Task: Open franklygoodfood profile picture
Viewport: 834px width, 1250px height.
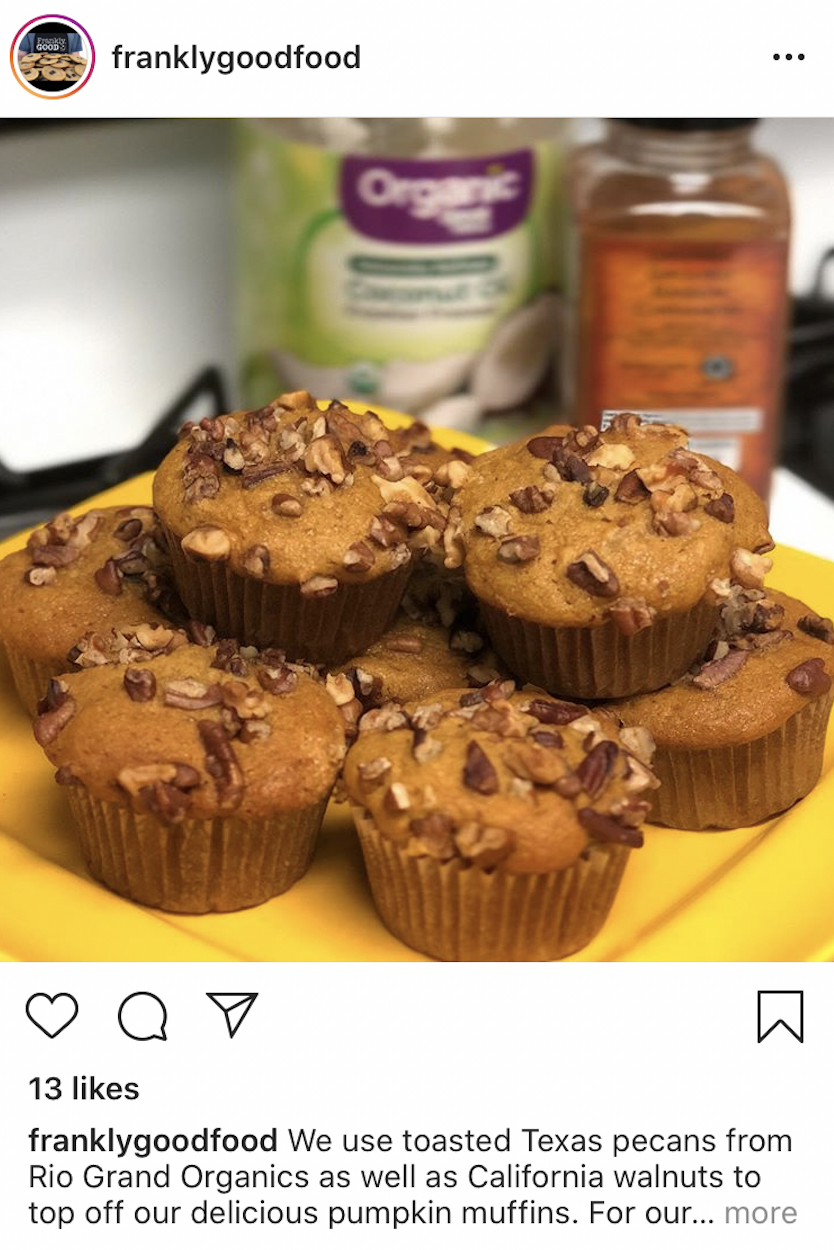Action: point(52,57)
